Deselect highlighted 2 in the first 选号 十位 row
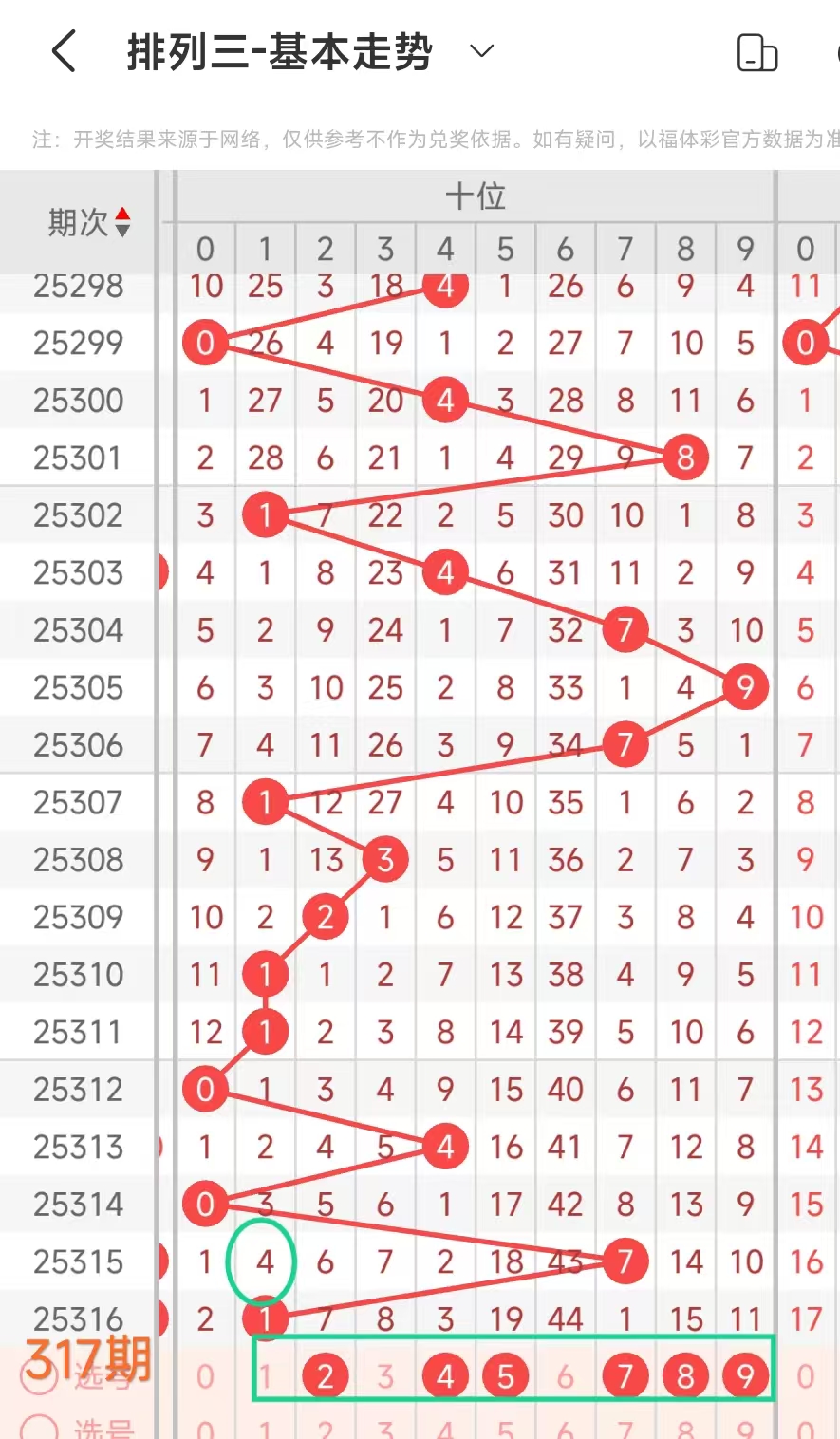 click(x=326, y=1375)
